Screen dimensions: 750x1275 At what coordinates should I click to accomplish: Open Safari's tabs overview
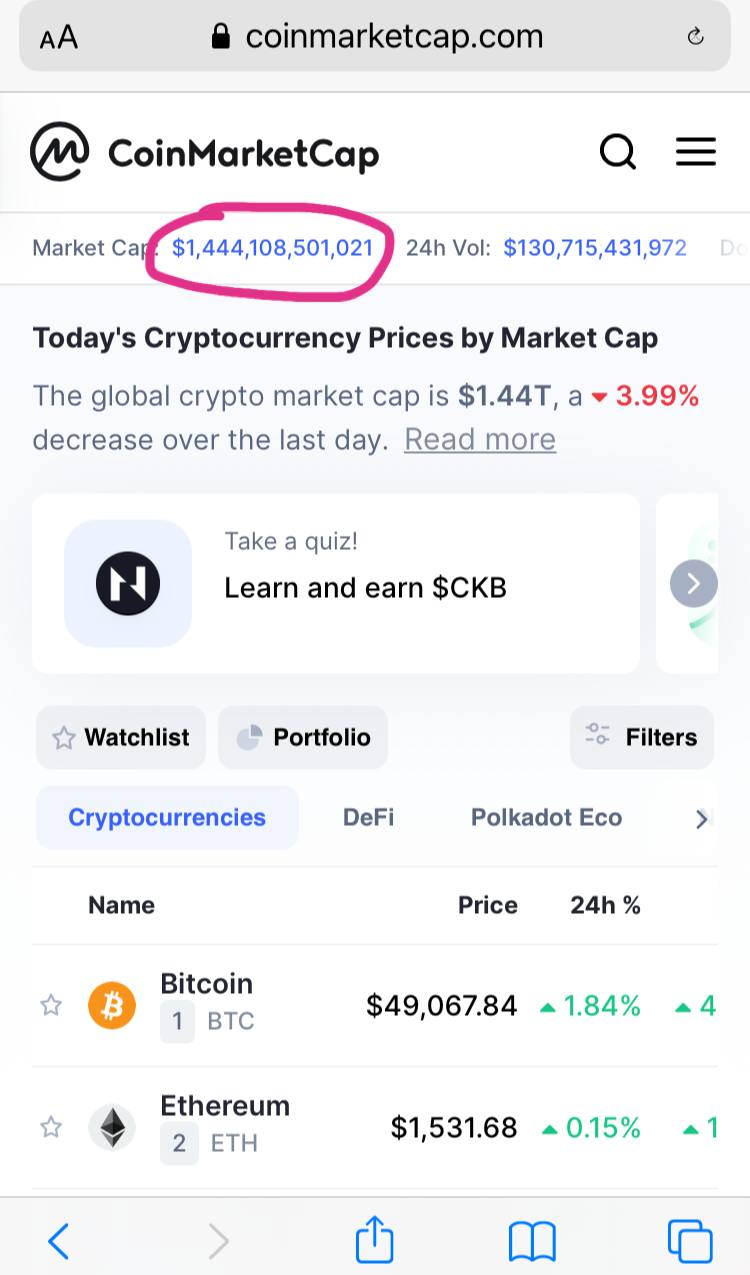coord(690,1241)
